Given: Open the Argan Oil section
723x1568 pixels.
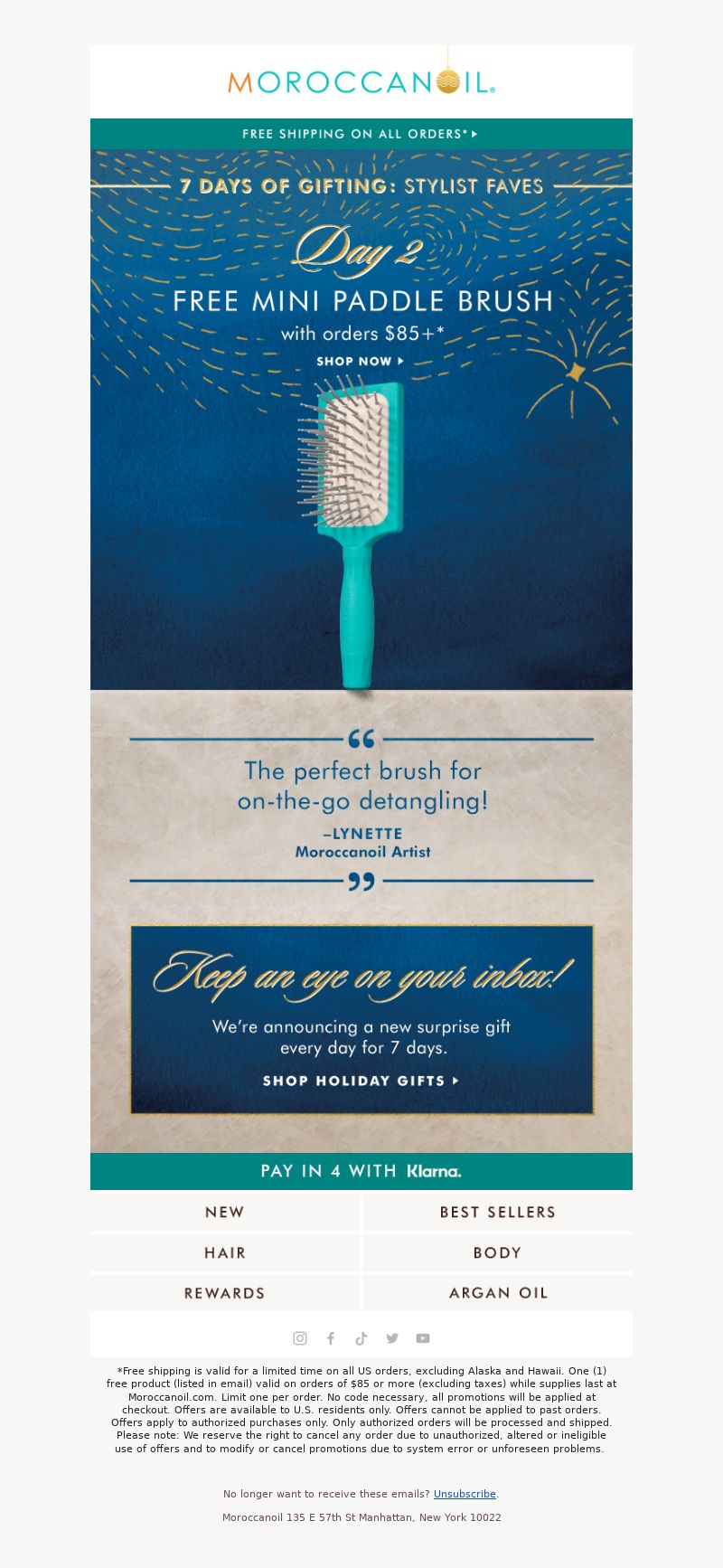Looking at the screenshot, I should [498, 1293].
